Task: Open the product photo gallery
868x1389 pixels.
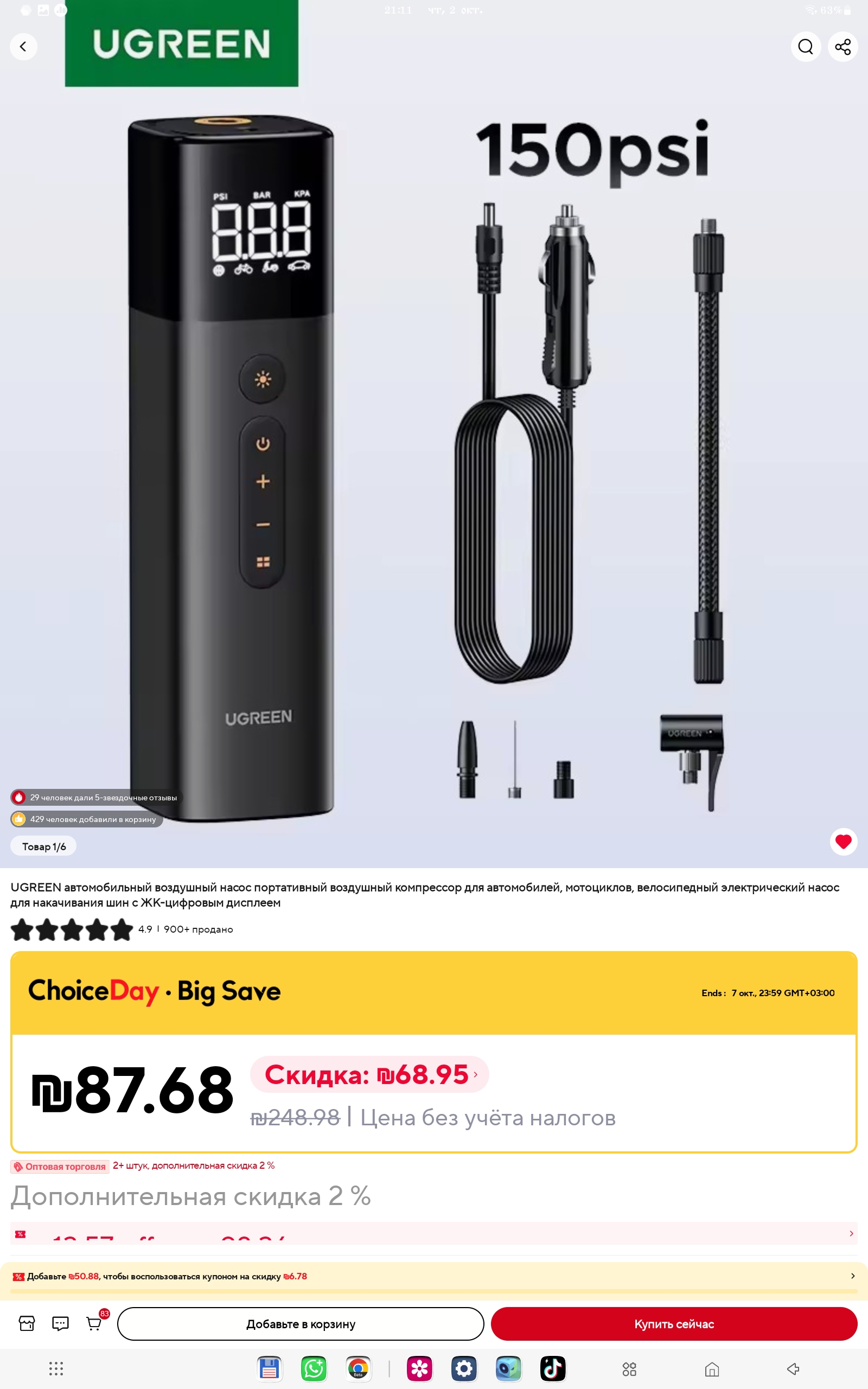Action: tap(433, 459)
